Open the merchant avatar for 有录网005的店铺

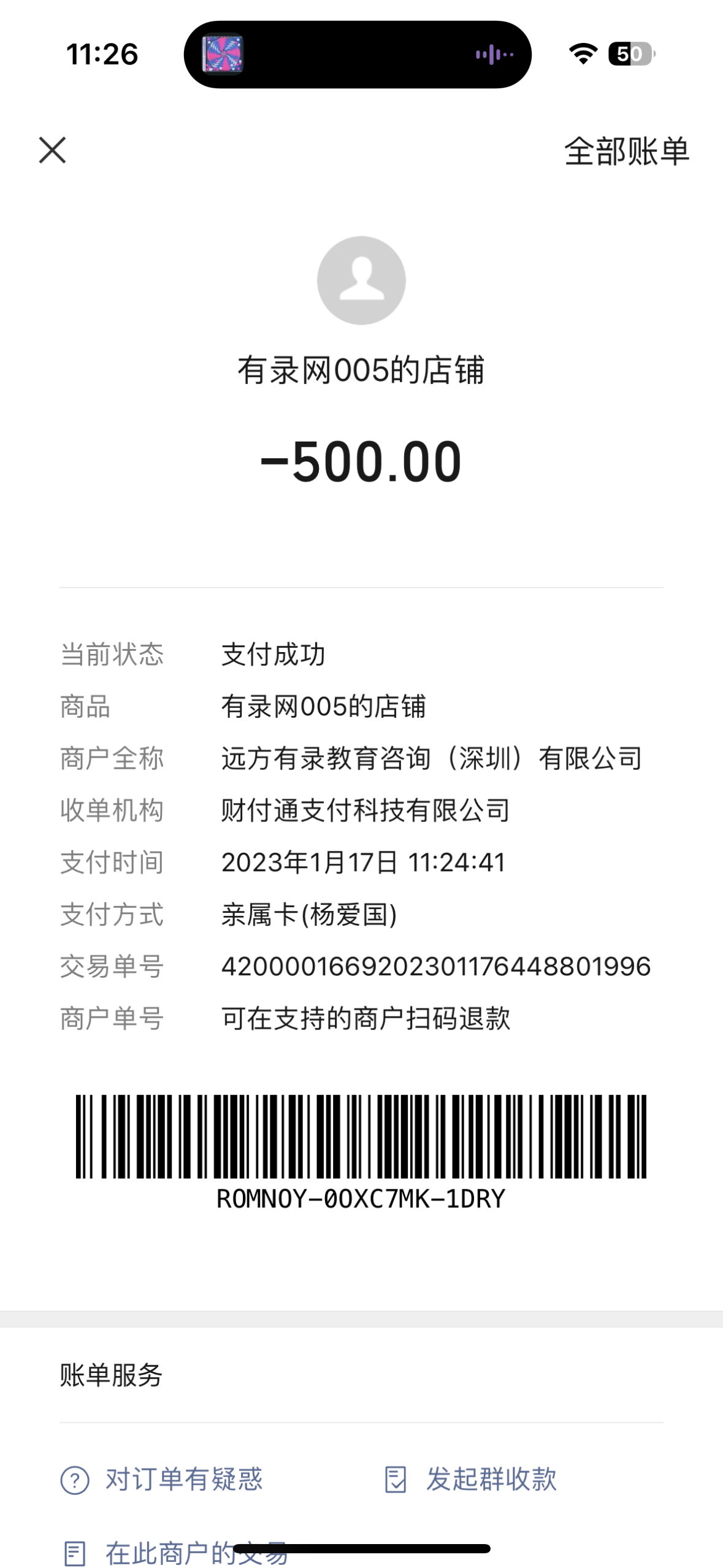[x=361, y=280]
